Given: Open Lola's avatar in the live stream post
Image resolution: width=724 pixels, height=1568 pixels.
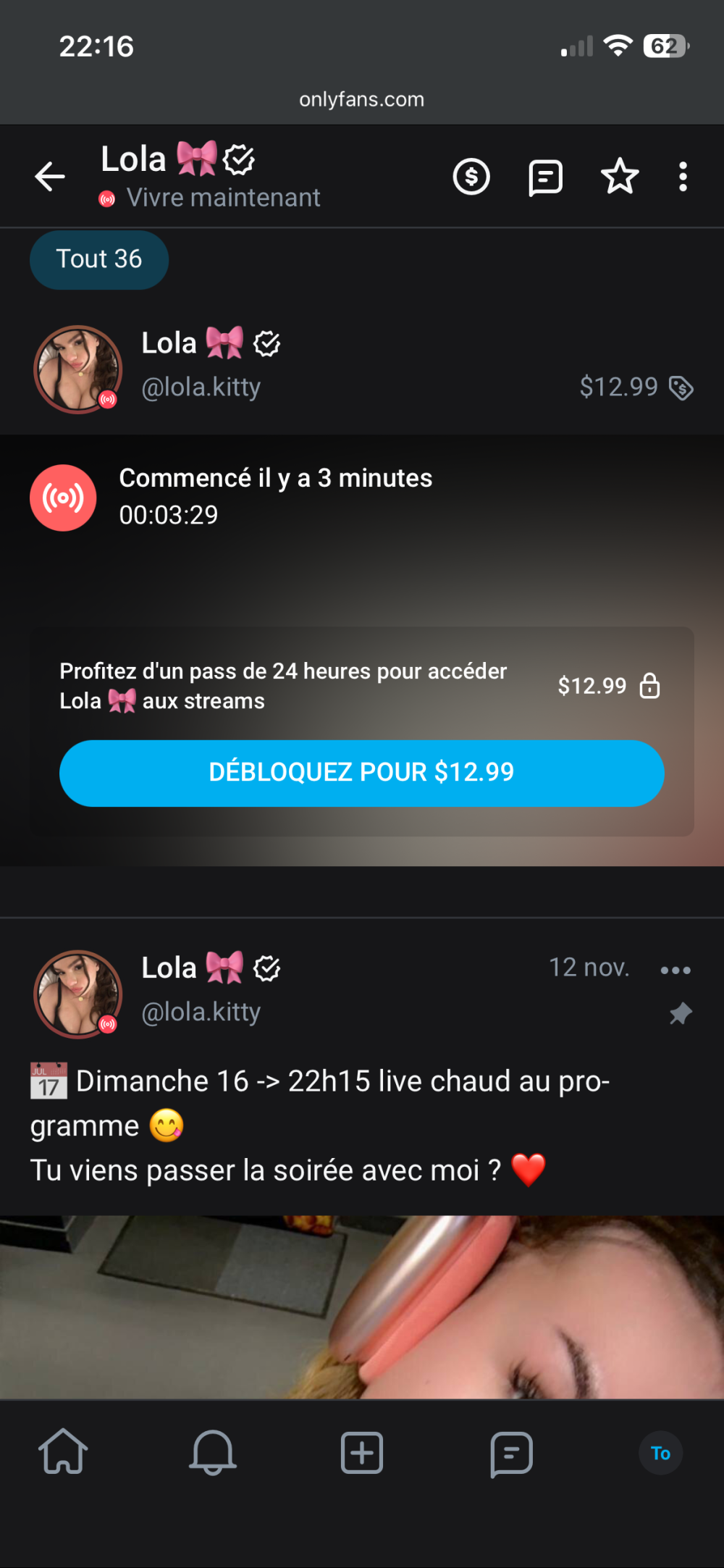Looking at the screenshot, I should pos(78,369).
